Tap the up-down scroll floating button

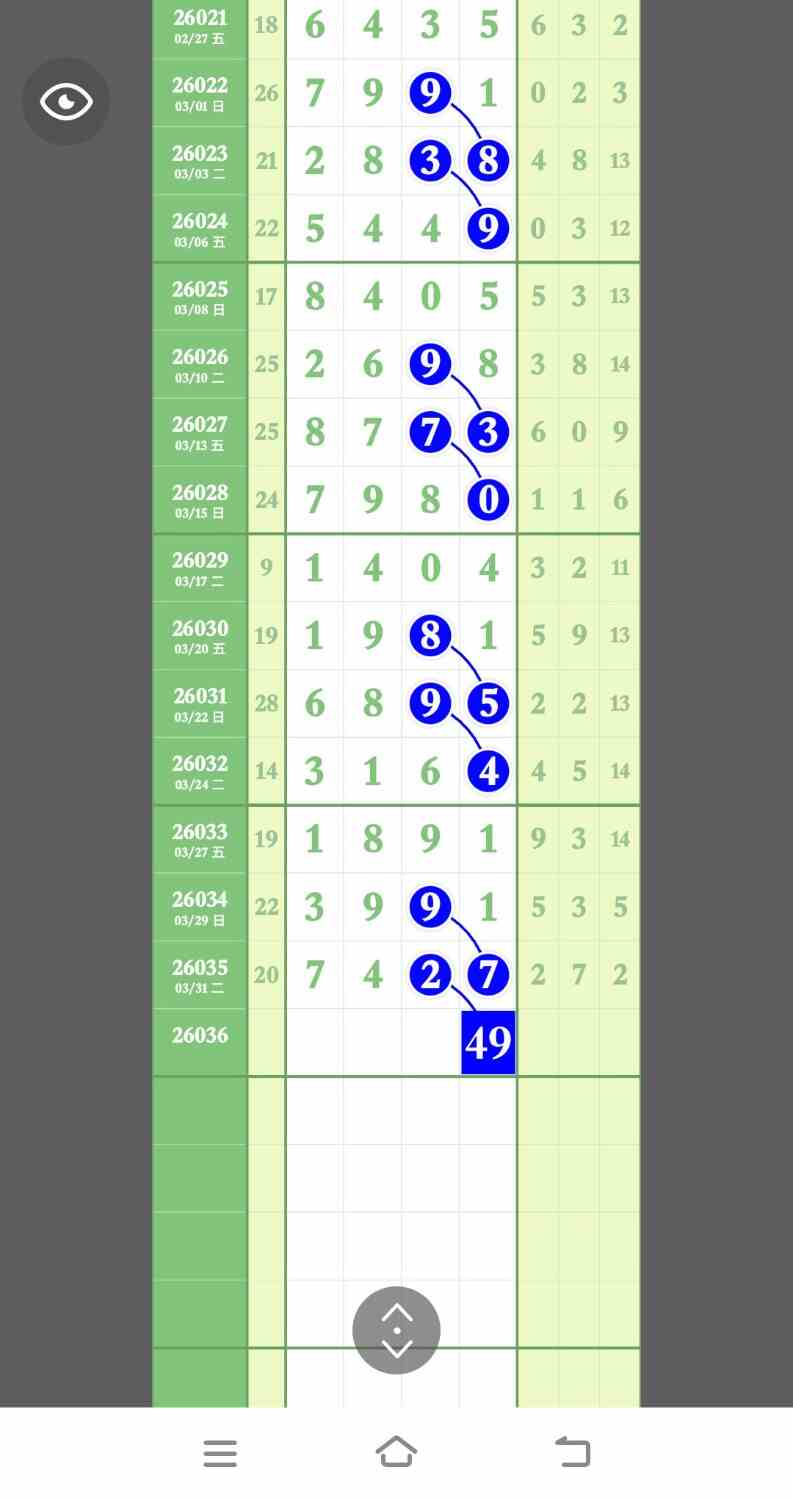point(396,1330)
